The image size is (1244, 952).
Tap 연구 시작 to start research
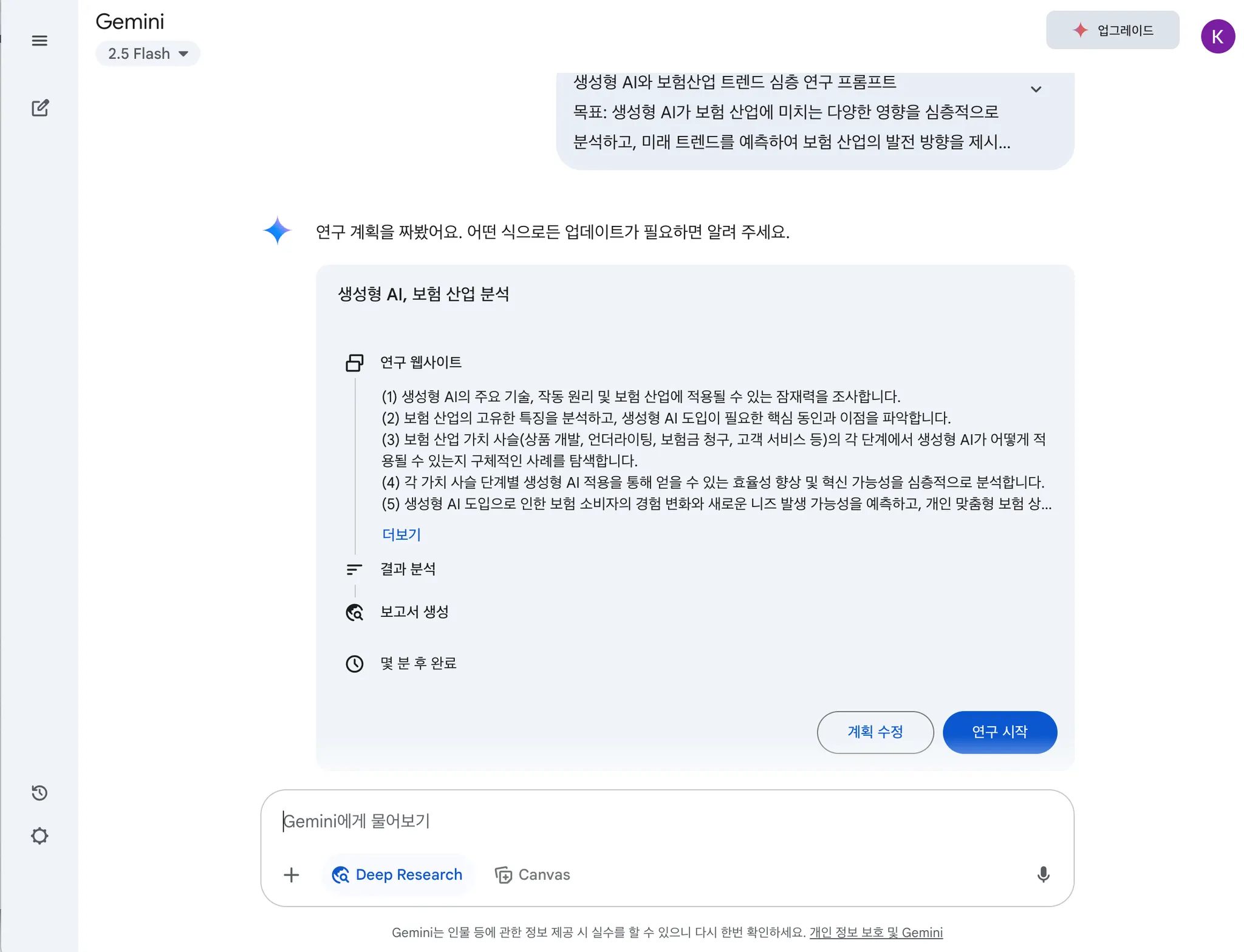pos(999,732)
